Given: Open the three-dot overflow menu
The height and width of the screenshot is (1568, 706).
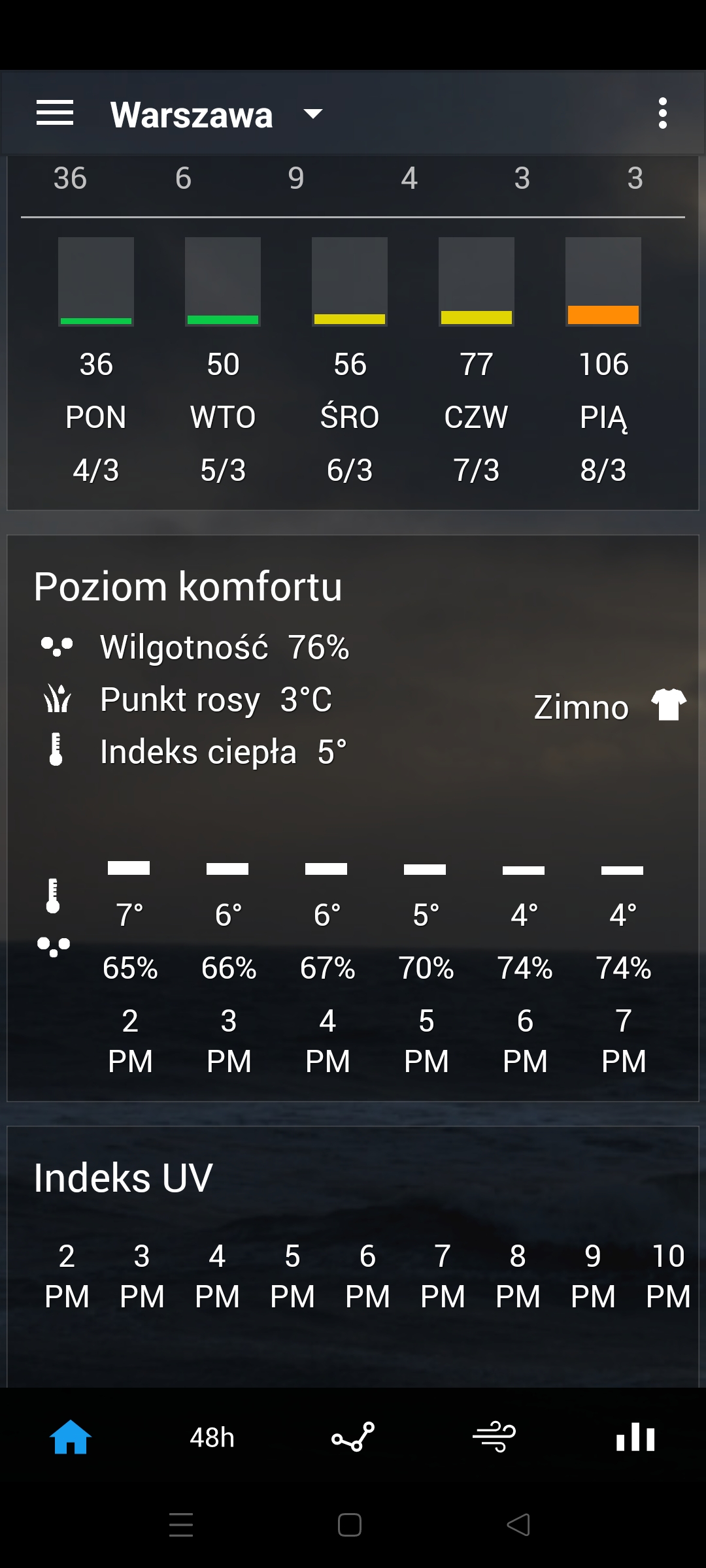Looking at the screenshot, I should [663, 114].
